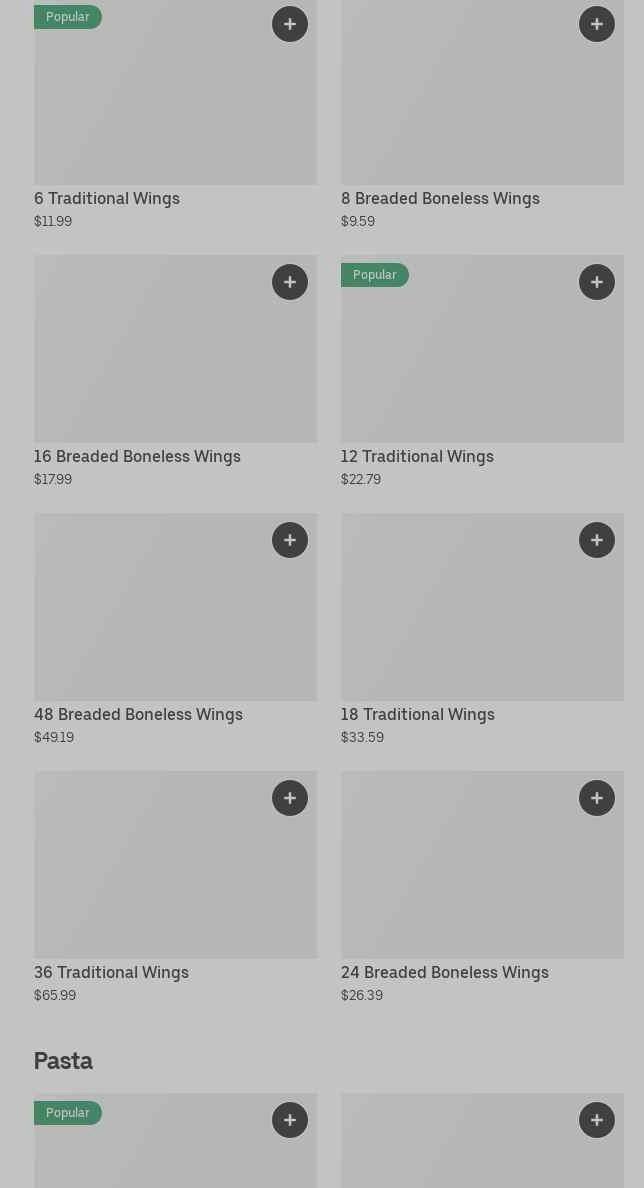The width and height of the screenshot is (644, 1188).
Task: Add 36 Traditional Wings to cart
Action: (290, 798)
